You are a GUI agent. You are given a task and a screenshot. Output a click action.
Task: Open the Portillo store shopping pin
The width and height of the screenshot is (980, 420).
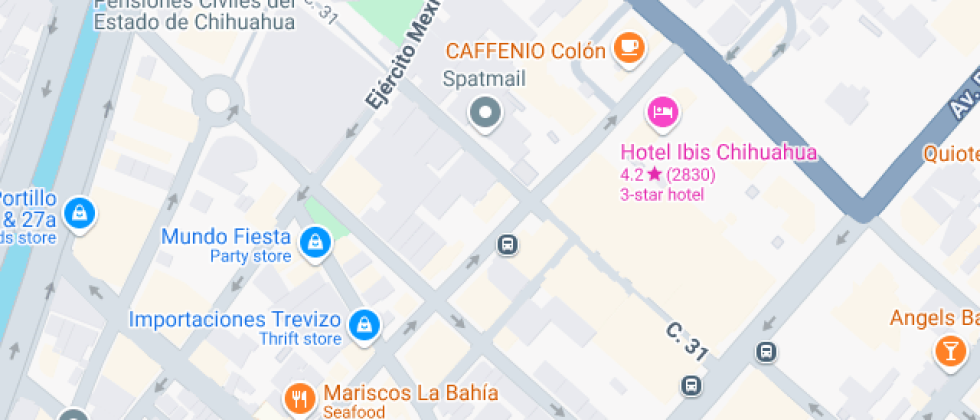coord(78,213)
